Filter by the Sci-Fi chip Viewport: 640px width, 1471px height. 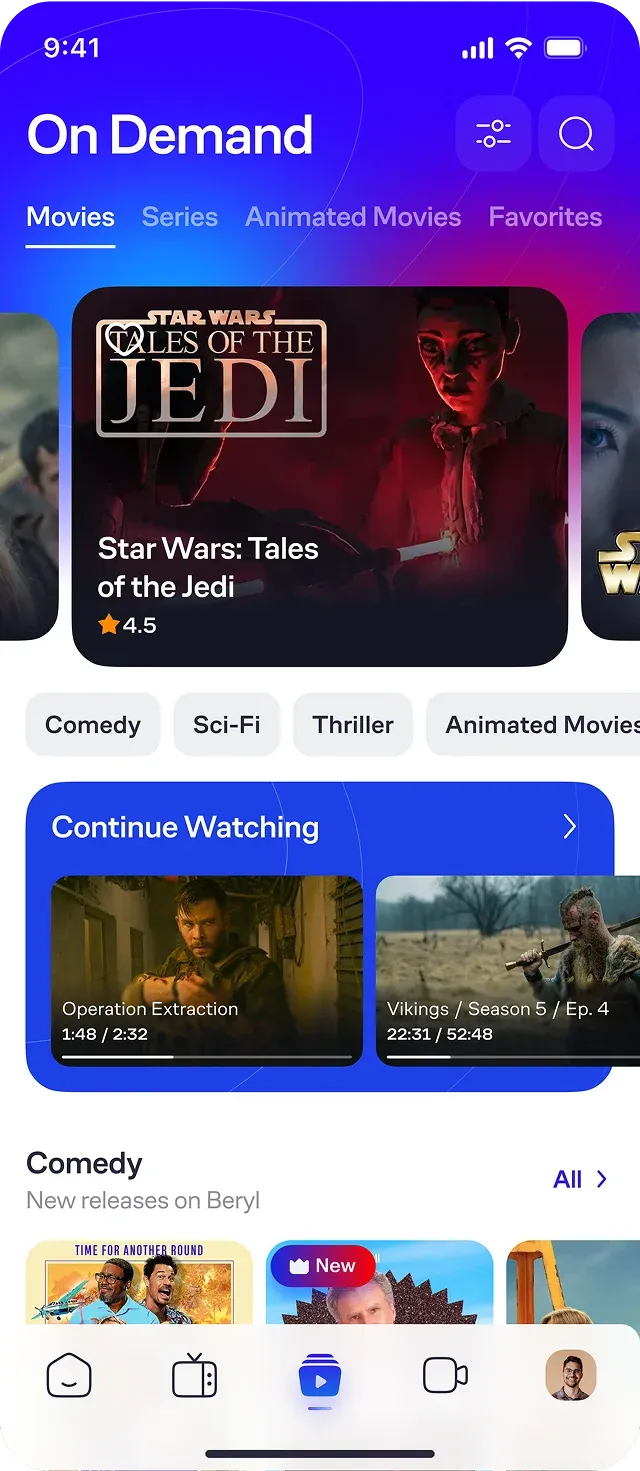(227, 725)
